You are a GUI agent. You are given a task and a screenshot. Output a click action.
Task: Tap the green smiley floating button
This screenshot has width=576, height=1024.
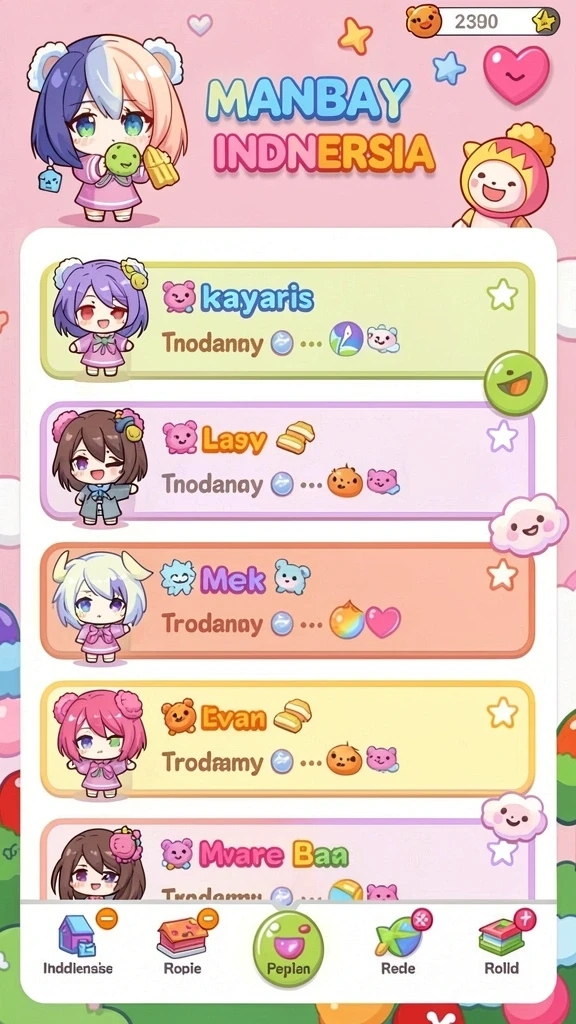point(515,383)
